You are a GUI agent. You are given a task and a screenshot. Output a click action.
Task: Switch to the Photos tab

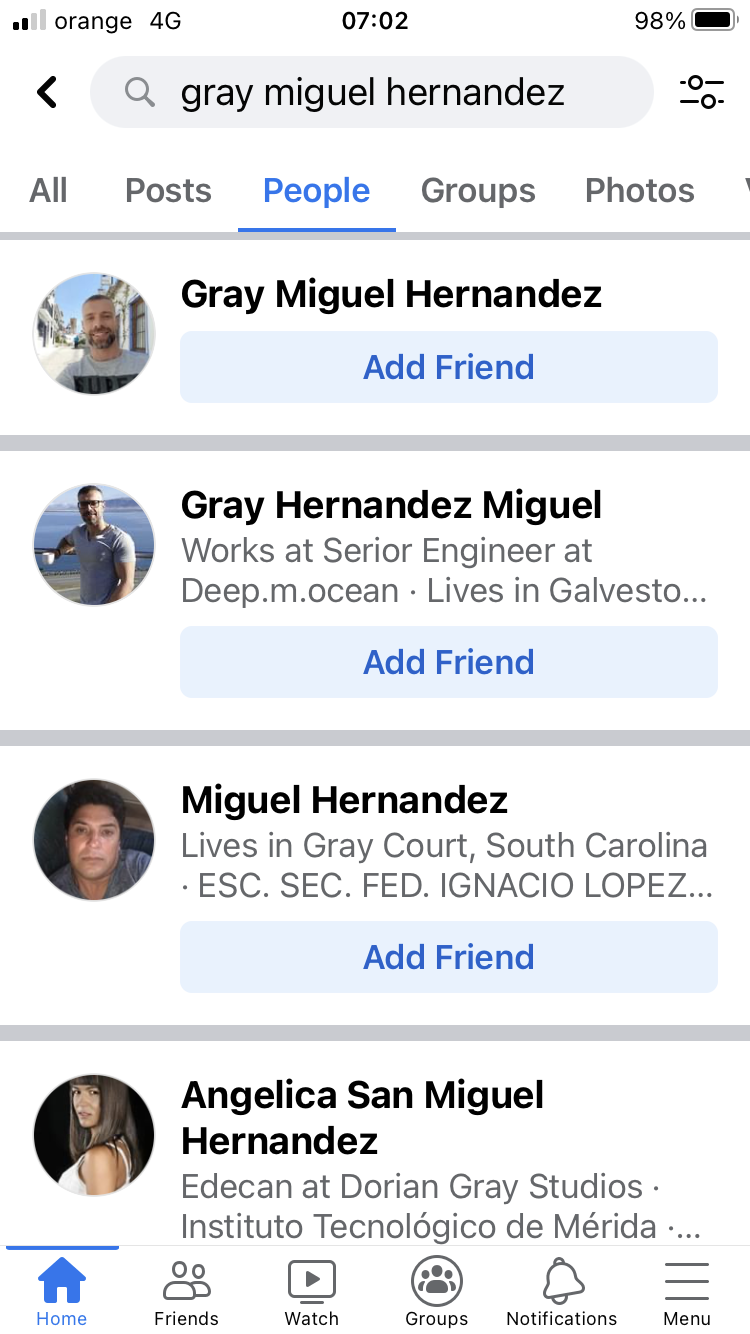pos(640,190)
